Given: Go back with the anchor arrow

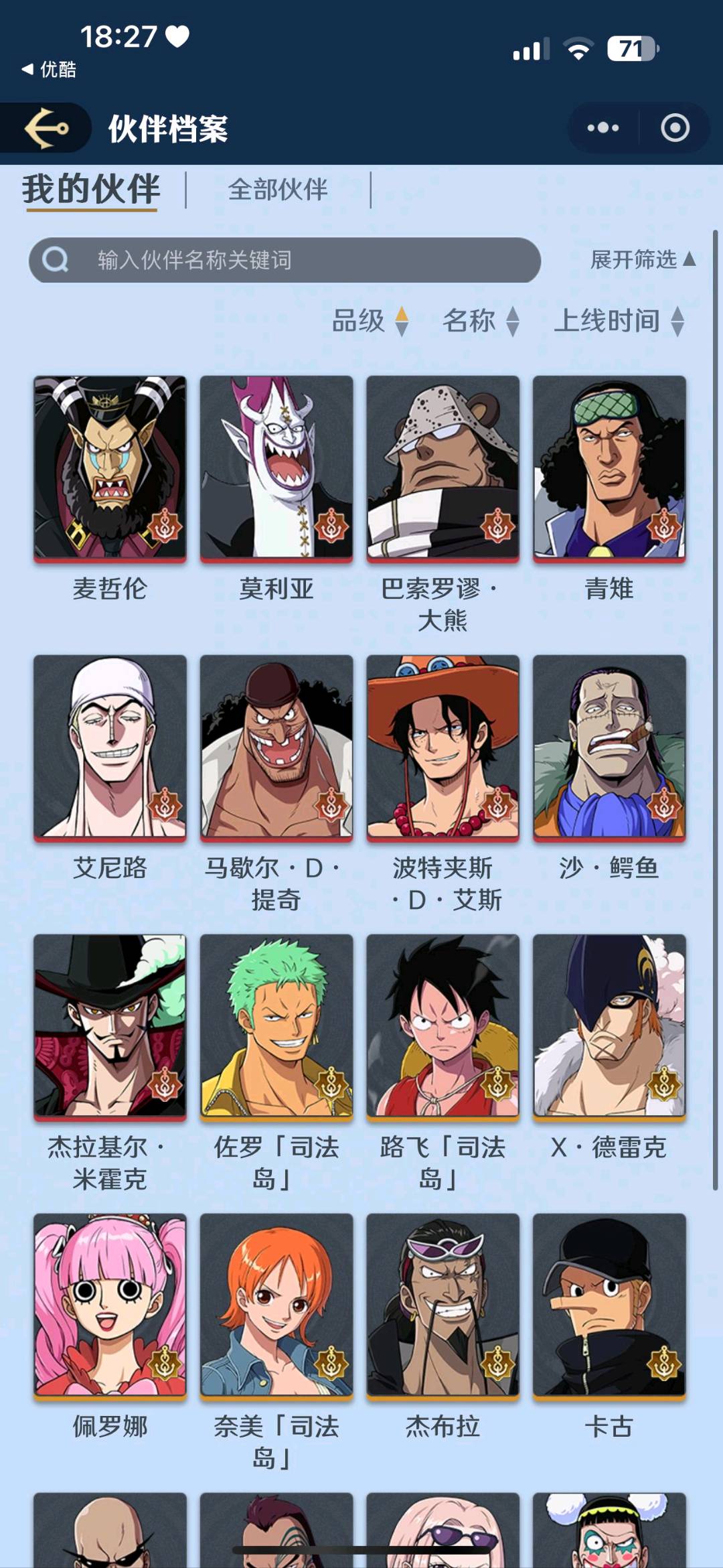Looking at the screenshot, I should 47,127.
